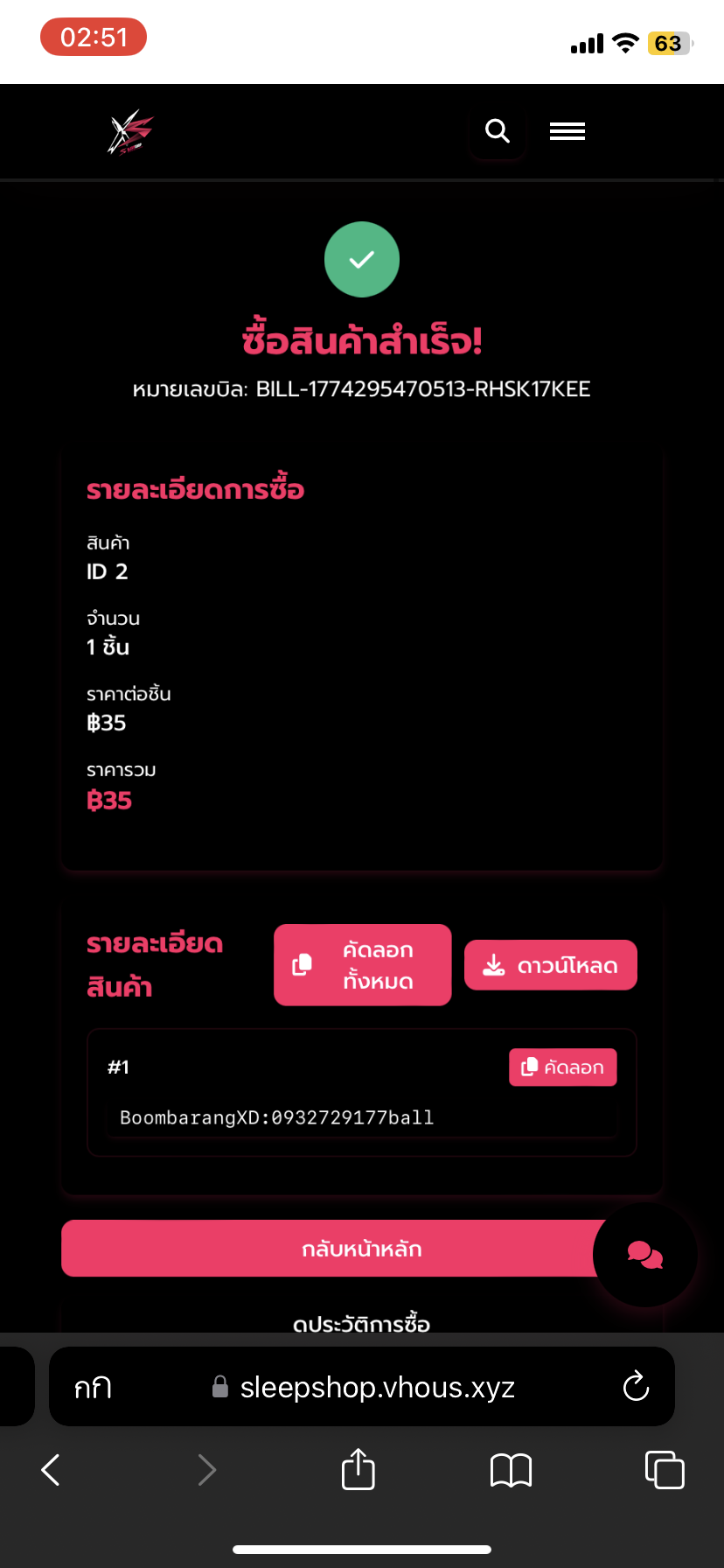Show open Safari tabs
This screenshot has height=1568, width=724.
[x=664, y=1469]
